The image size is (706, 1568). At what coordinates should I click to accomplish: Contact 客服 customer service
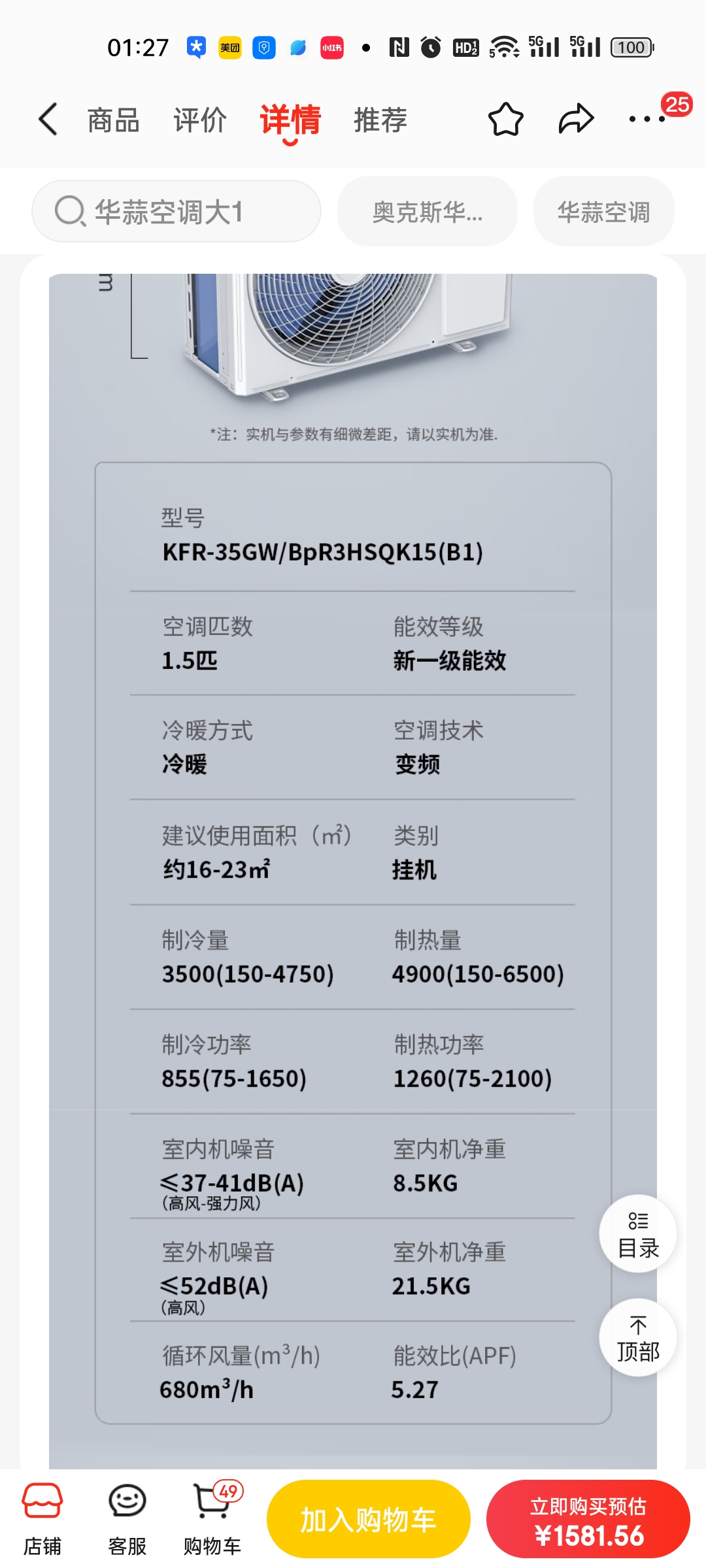point(127,1518)
